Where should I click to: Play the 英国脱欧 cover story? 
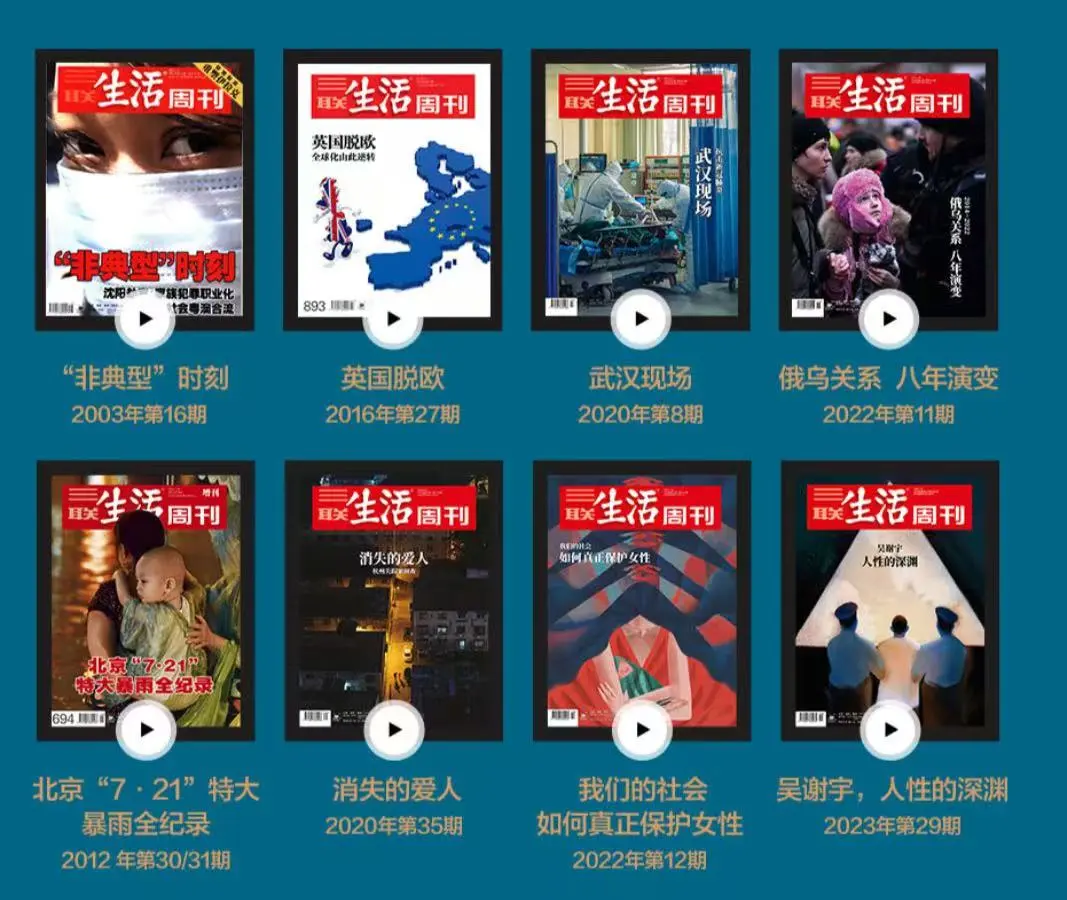(393, 319)
